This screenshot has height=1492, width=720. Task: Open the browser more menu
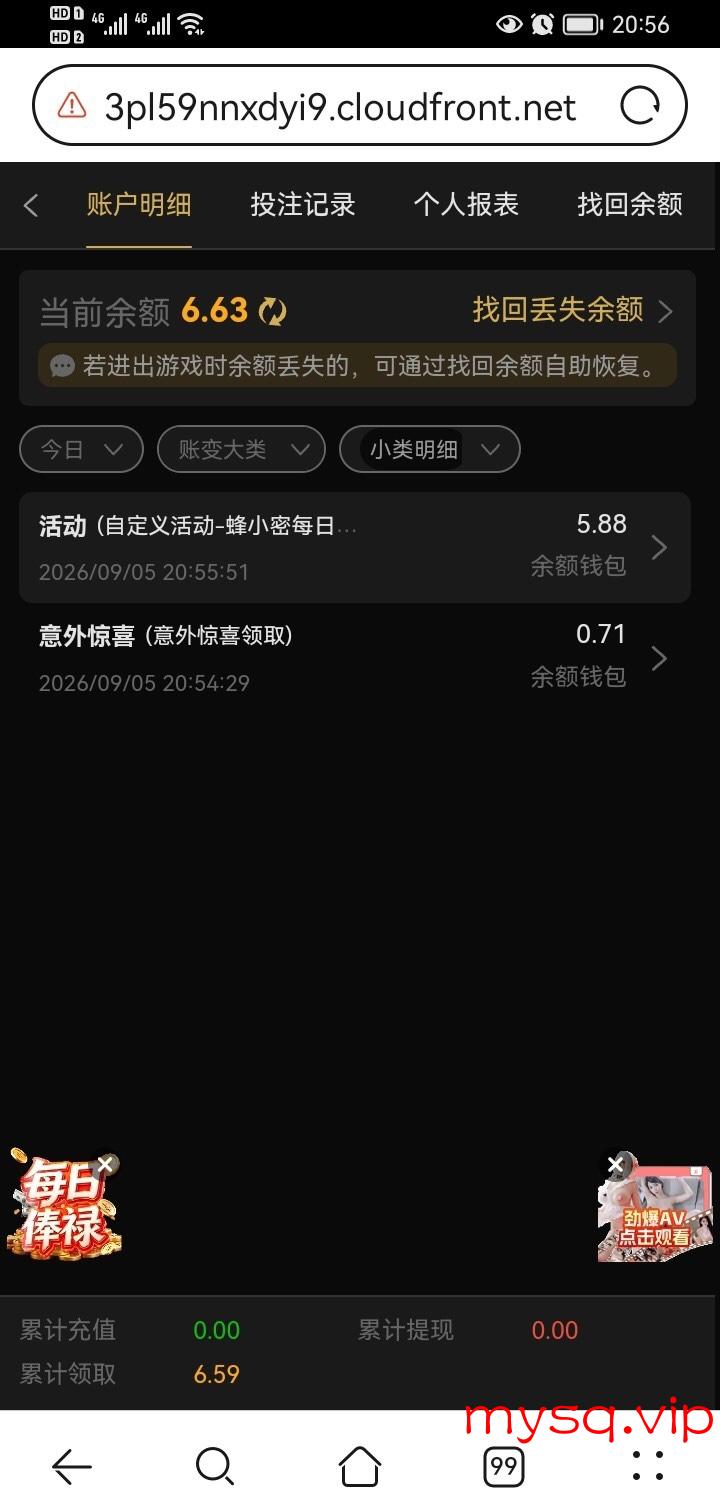point(648,1466)
